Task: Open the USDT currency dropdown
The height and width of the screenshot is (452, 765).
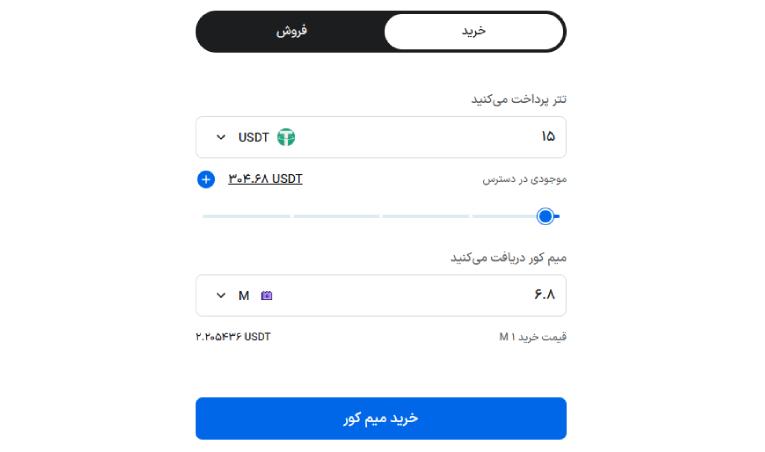Action: [x=255, y=137]
